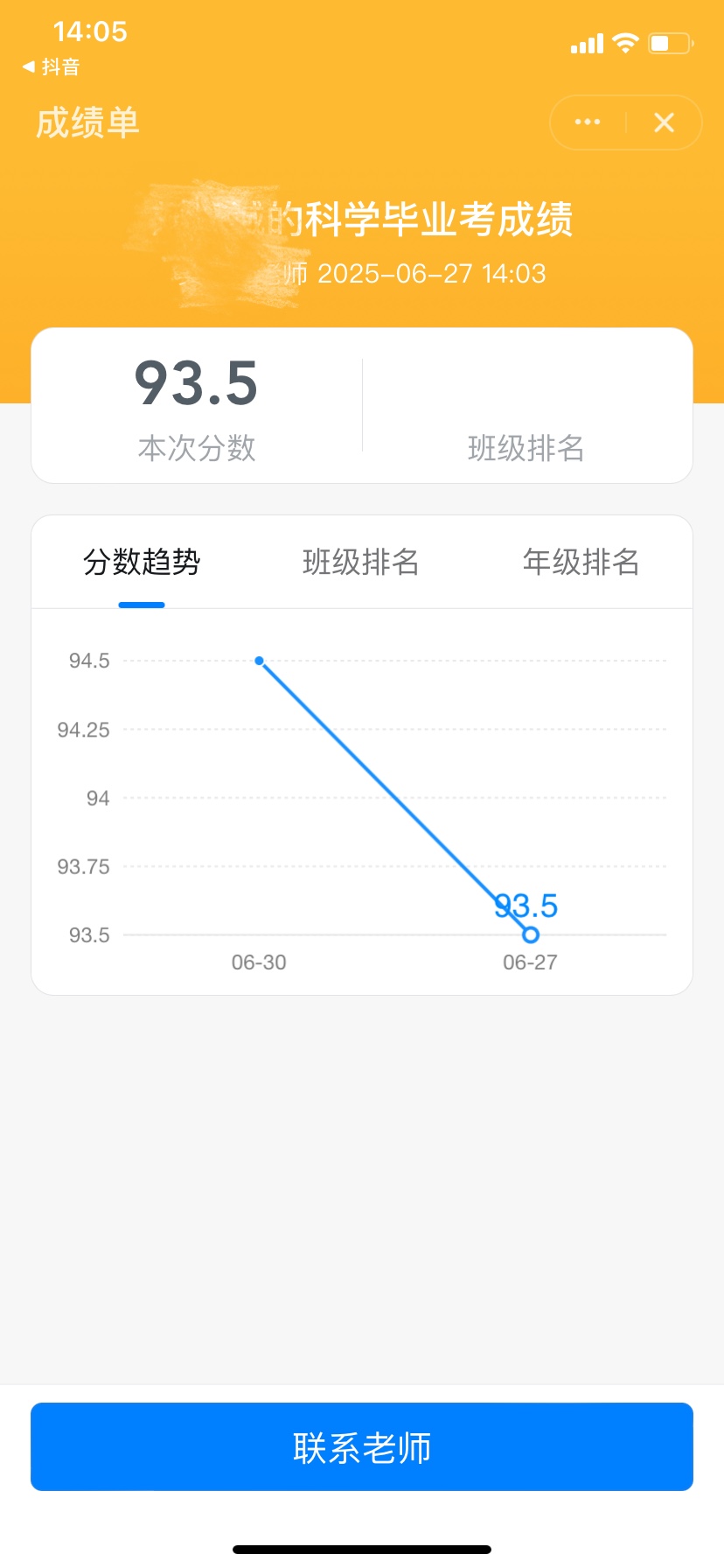
Task: Switch to the 年级排名 tab
Action: [581, 562]
